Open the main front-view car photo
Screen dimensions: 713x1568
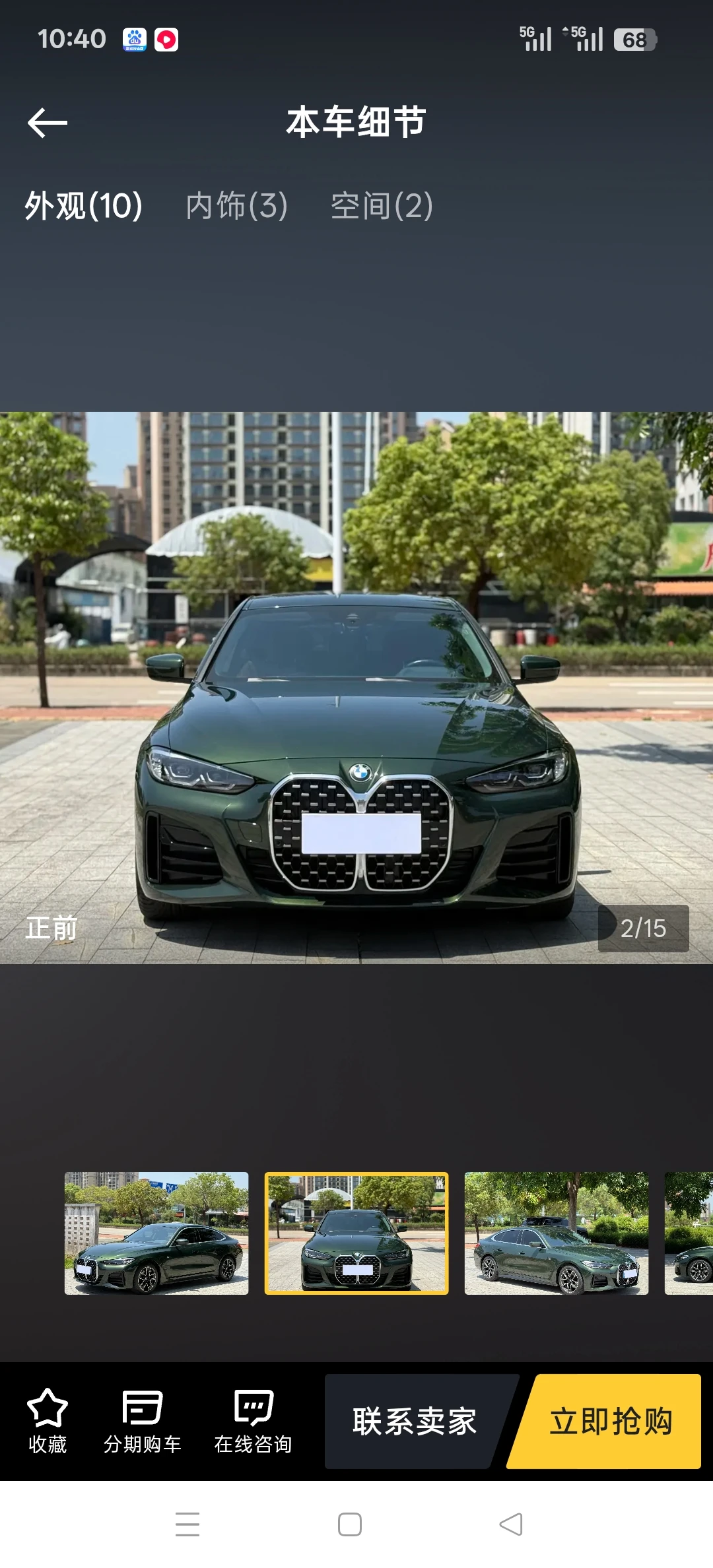coord(356,688)
